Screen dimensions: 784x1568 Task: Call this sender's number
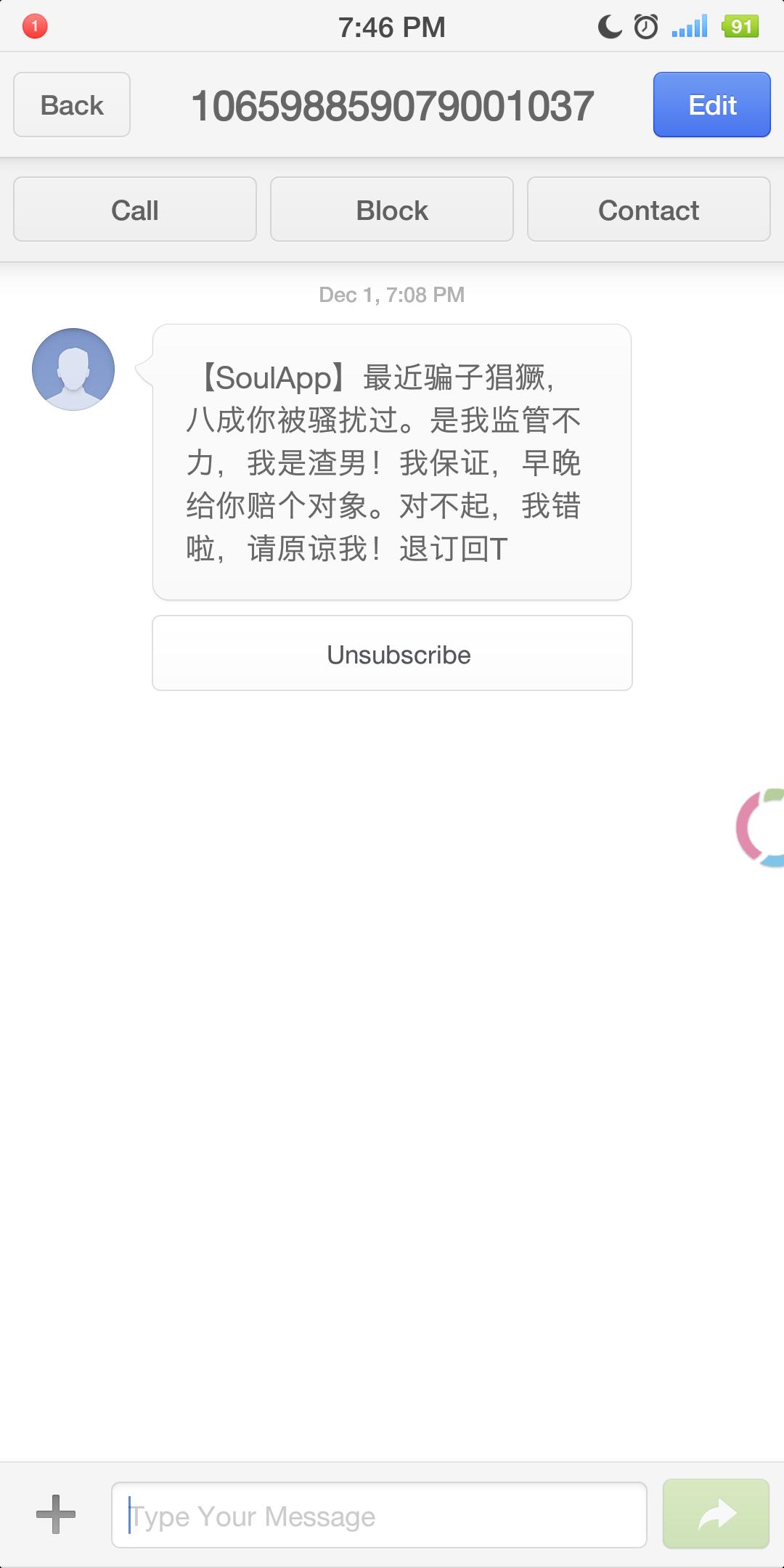point(135,209)
